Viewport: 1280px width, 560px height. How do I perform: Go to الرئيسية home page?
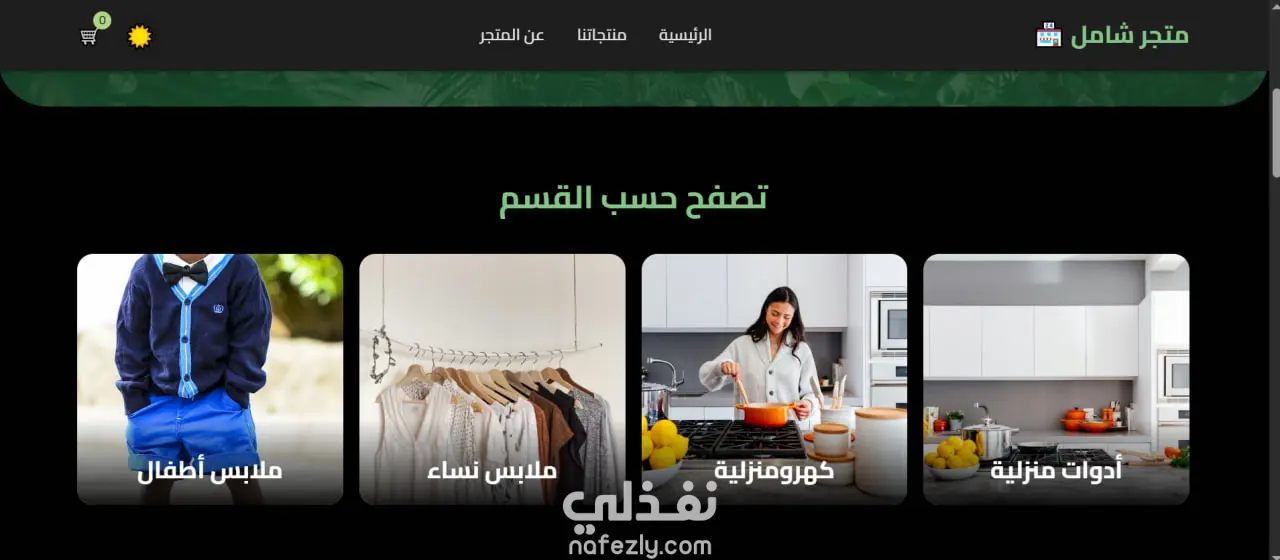pos(685,35)
